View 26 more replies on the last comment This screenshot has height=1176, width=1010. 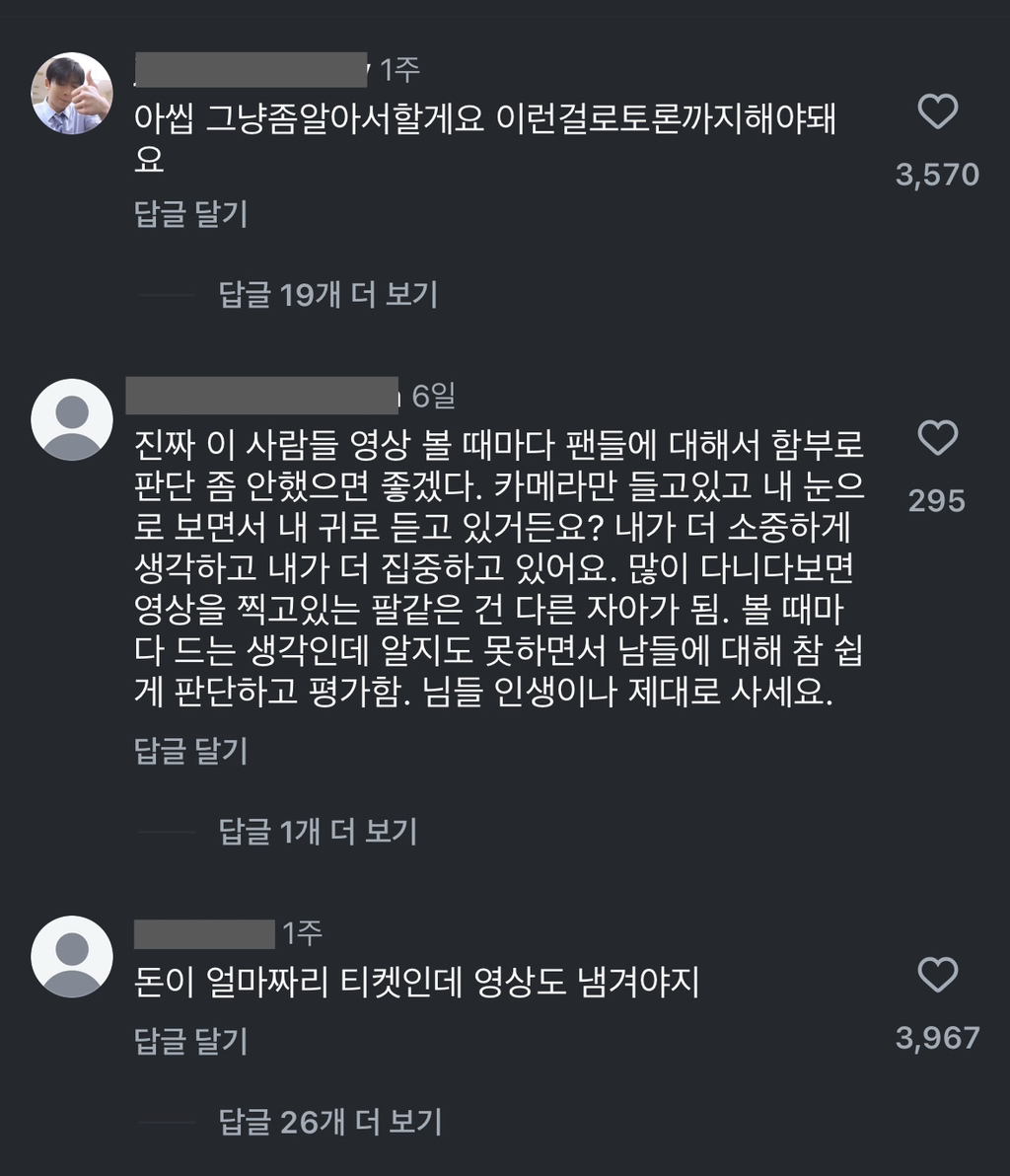[329, 1120]
